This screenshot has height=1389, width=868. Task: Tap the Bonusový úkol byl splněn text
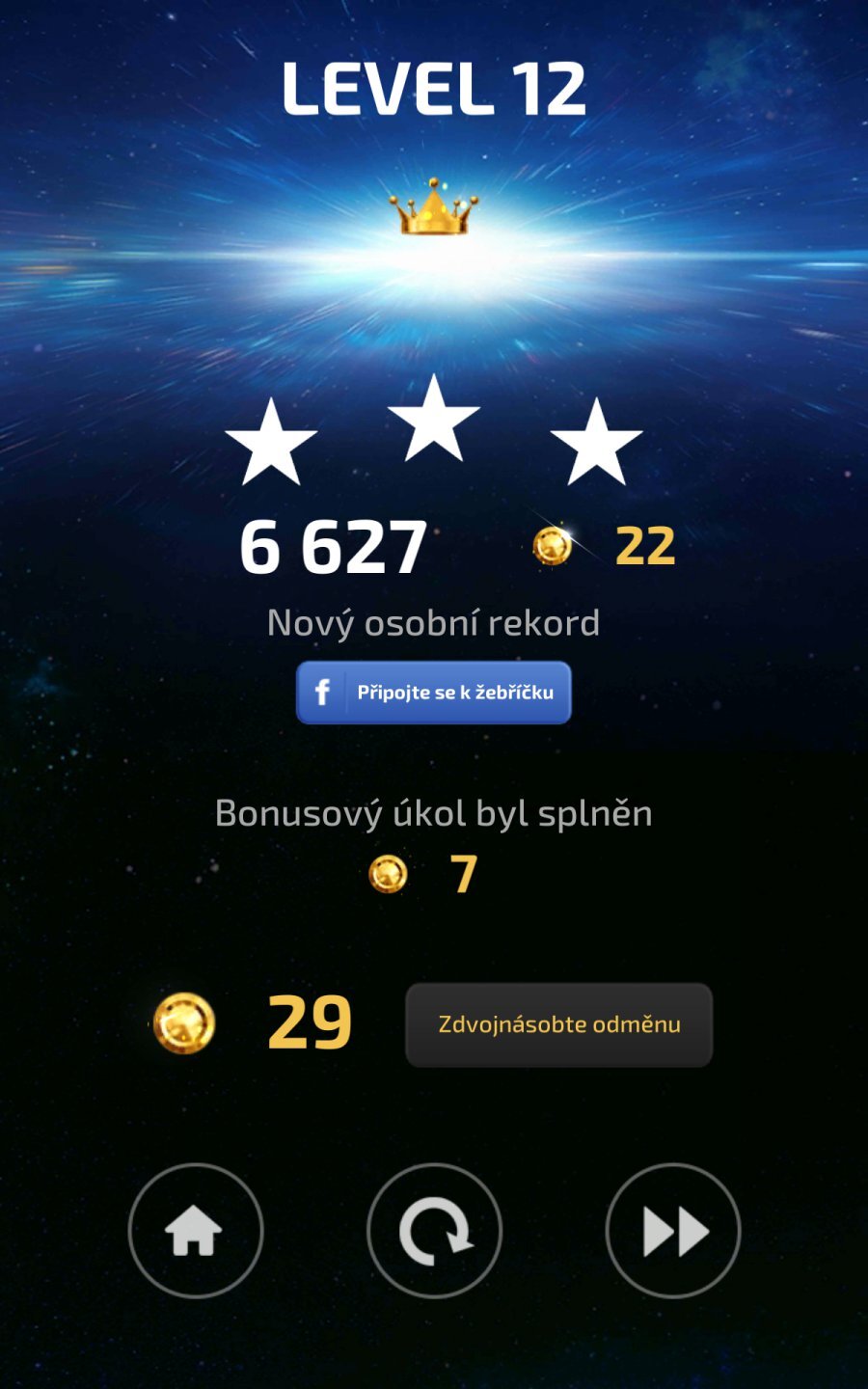pos(434,812)
